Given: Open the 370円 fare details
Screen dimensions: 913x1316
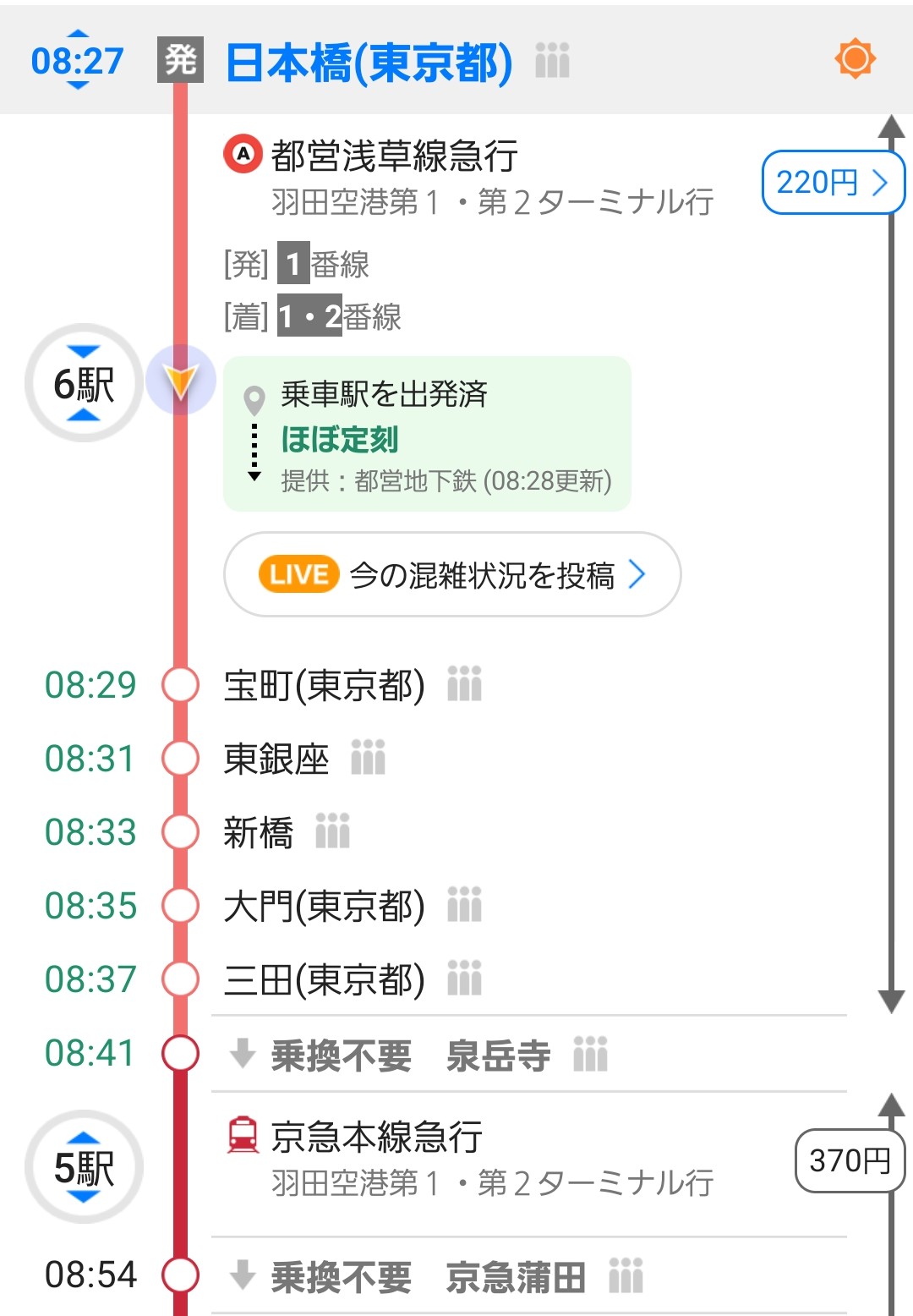Looking at the screenshot, I should [x=849, y=1160].
